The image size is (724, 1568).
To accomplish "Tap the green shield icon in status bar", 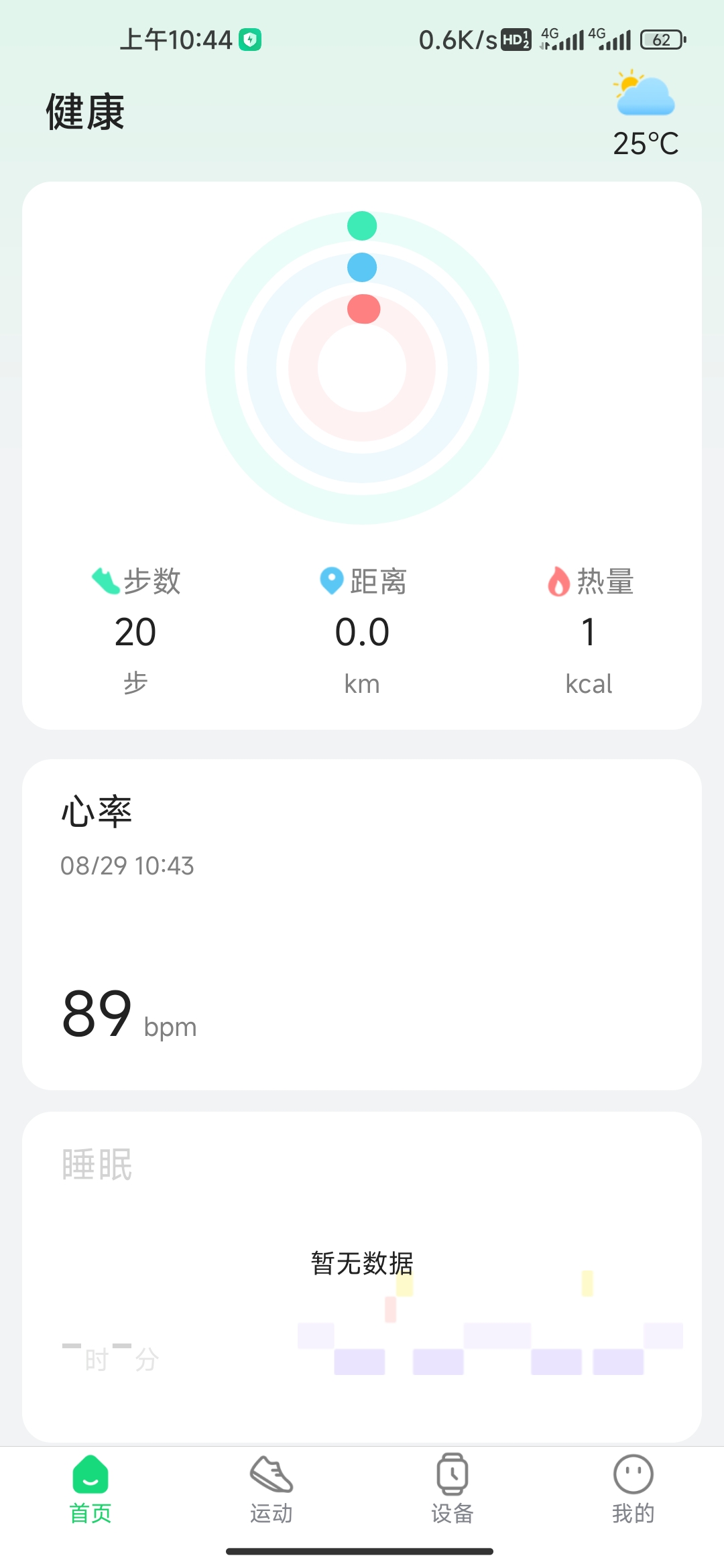I will (251, 39).
